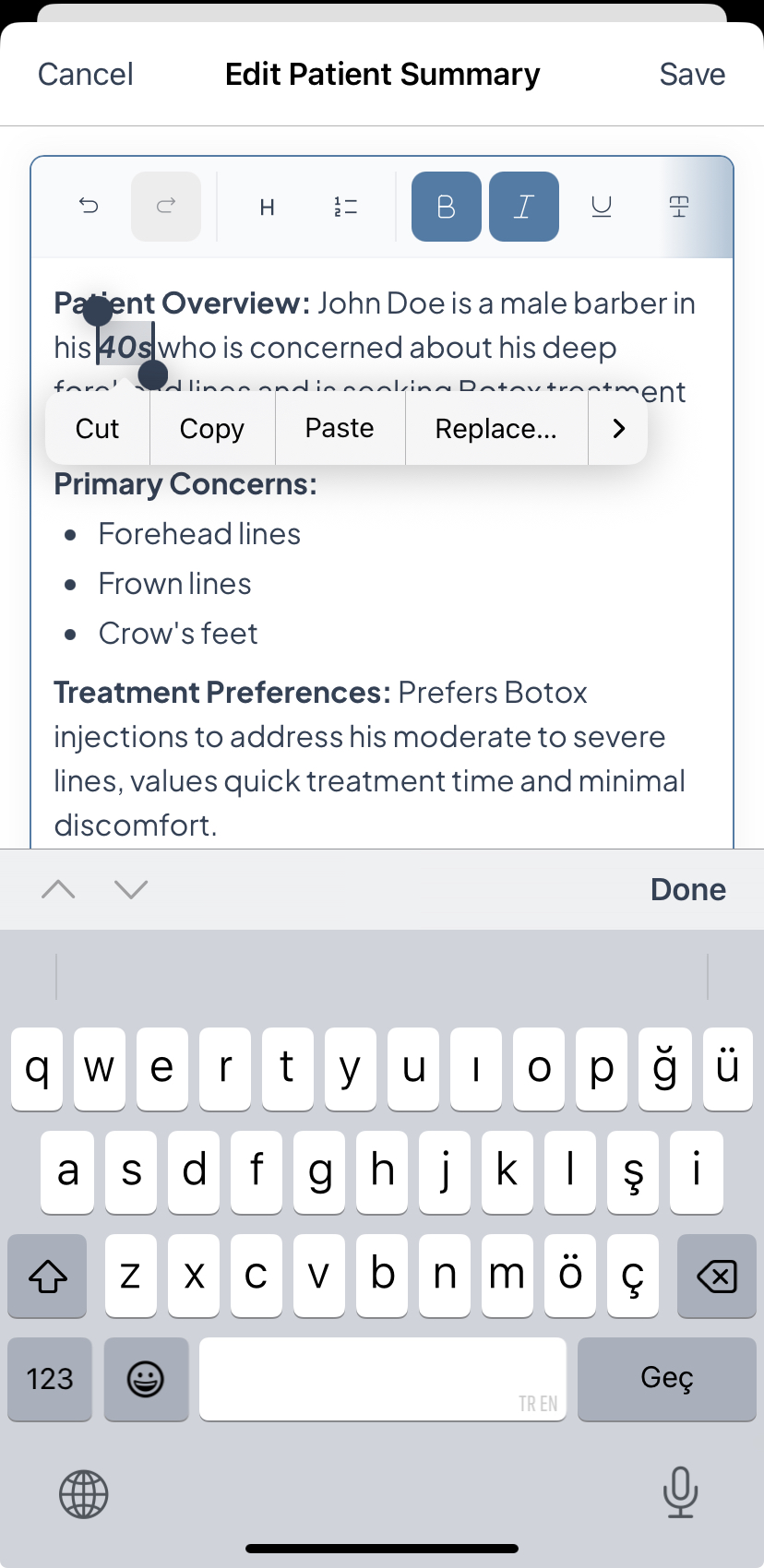Cancel editing the patient summary
The width and height of the screenshot is (764, 1568).
click(86, 74)
